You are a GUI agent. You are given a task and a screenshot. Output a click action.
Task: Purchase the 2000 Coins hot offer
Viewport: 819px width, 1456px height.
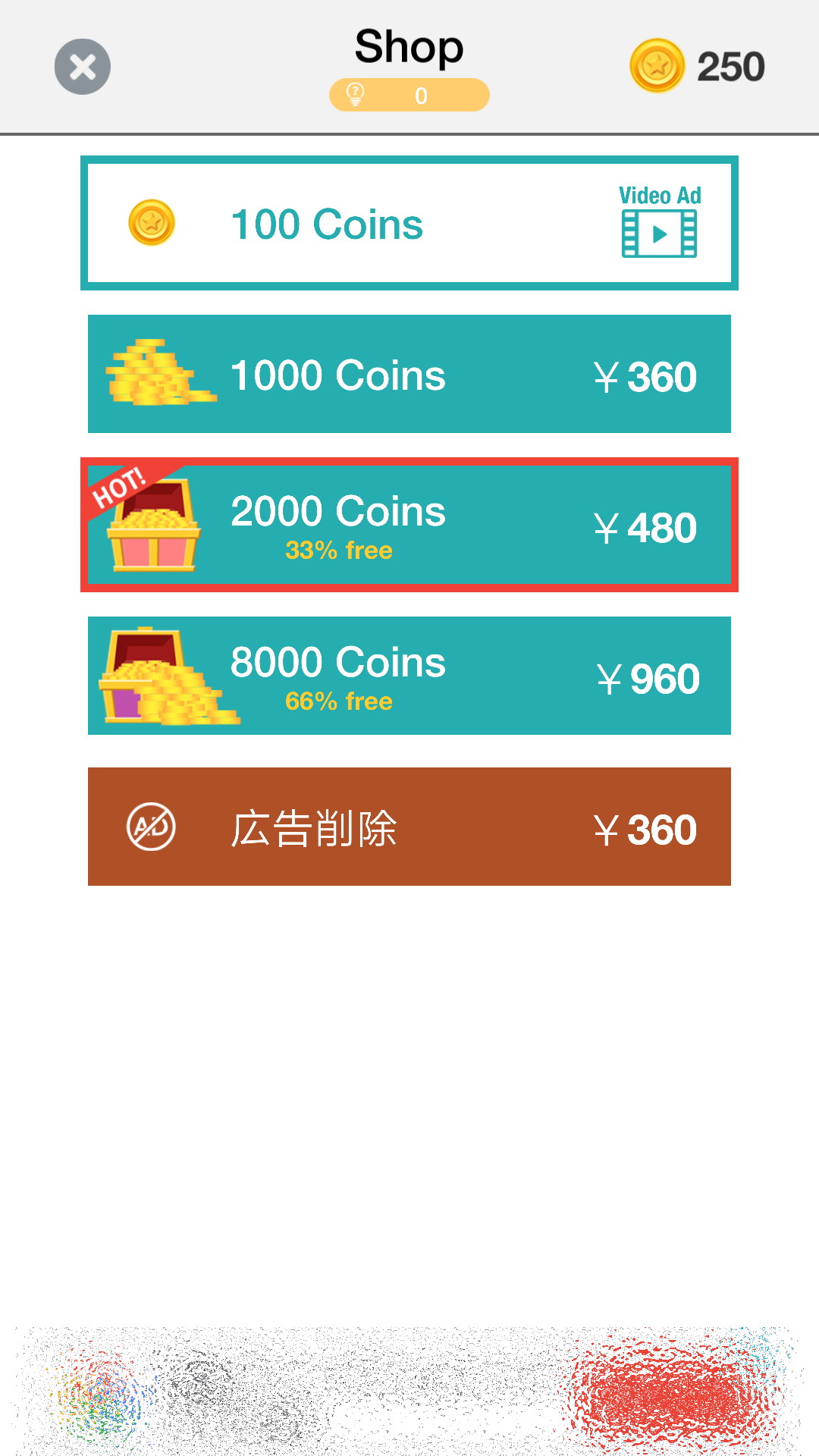click(409, 525)
